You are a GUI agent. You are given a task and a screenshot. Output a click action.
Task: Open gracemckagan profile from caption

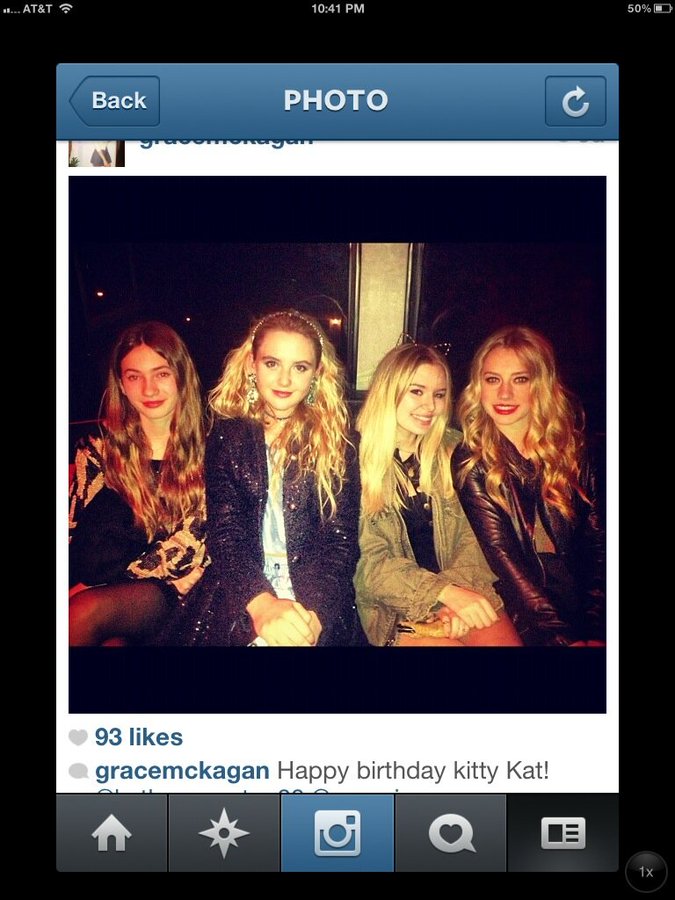[x=182, y=771]
